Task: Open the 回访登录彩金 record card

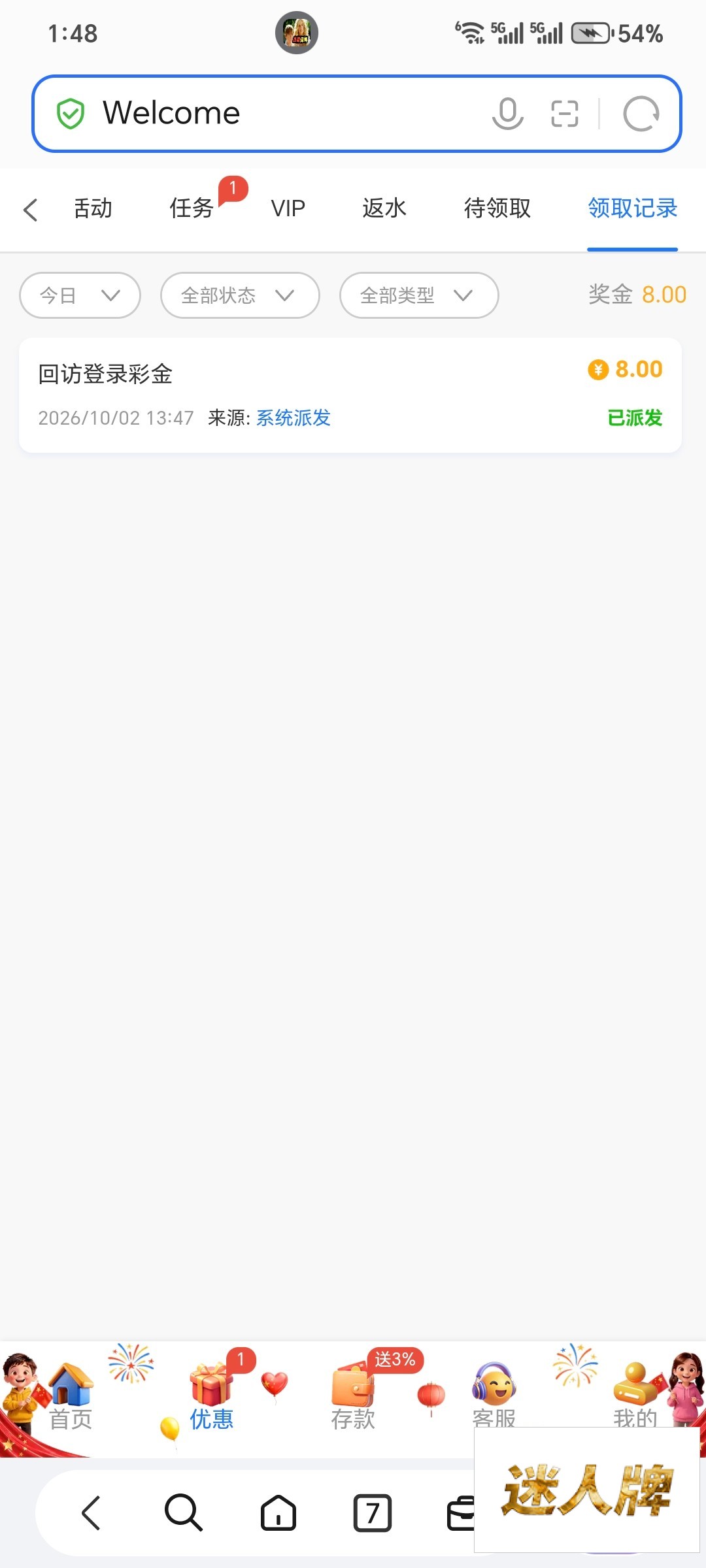Action: pyautogui.click(x=350, y=395)
